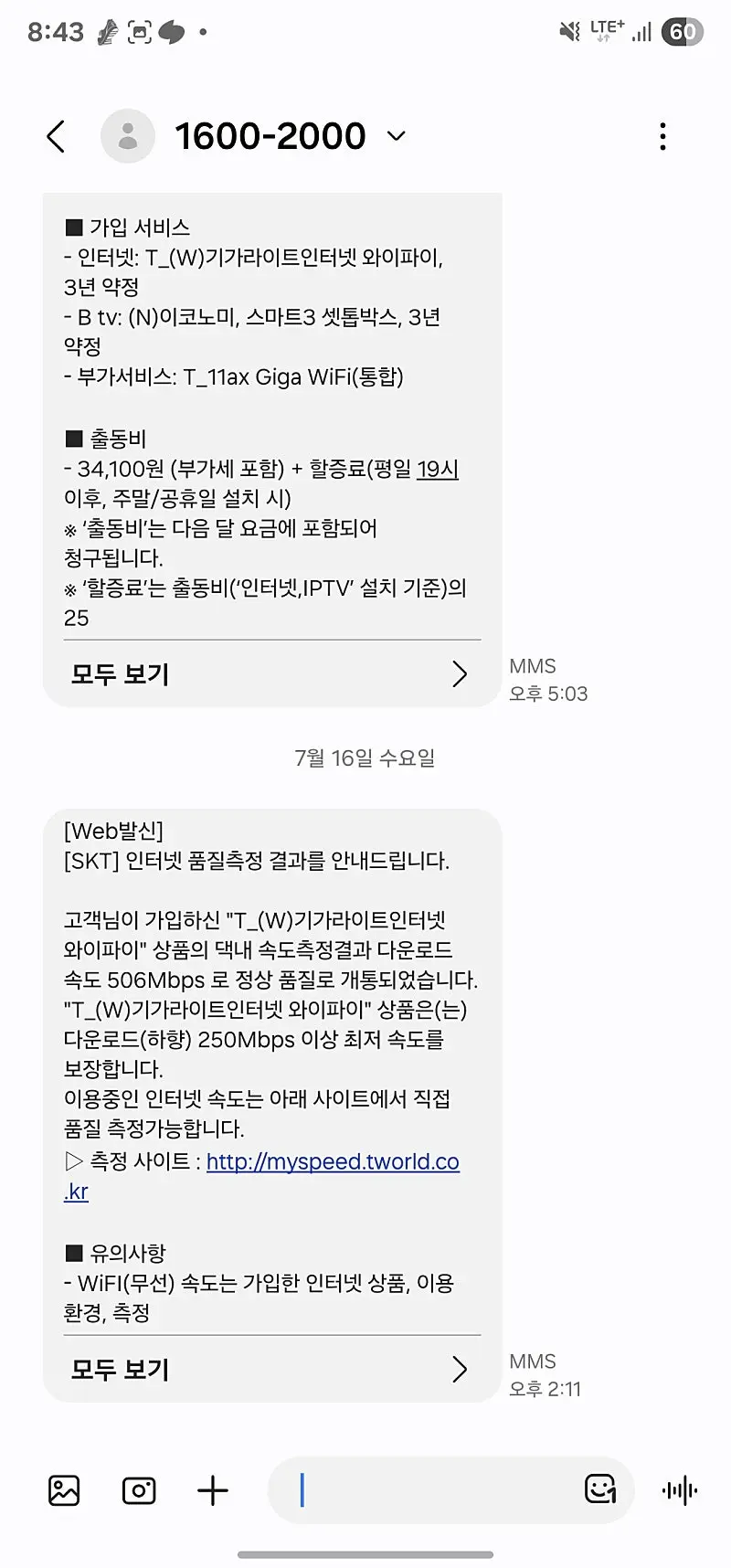Open the myspeed.tworld.co.kr link
The width and height of the screenshot is (731, 1568).
(x=333, y=1161)
